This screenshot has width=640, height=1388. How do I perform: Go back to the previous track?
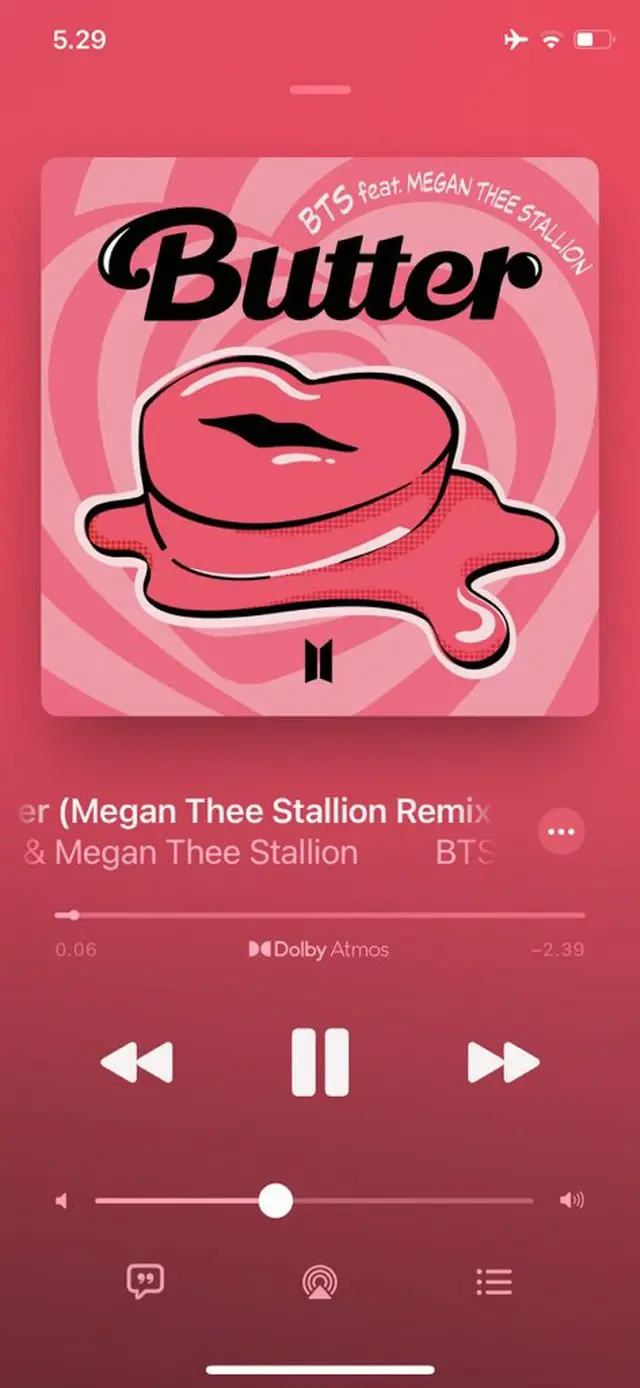(137, 1062)
